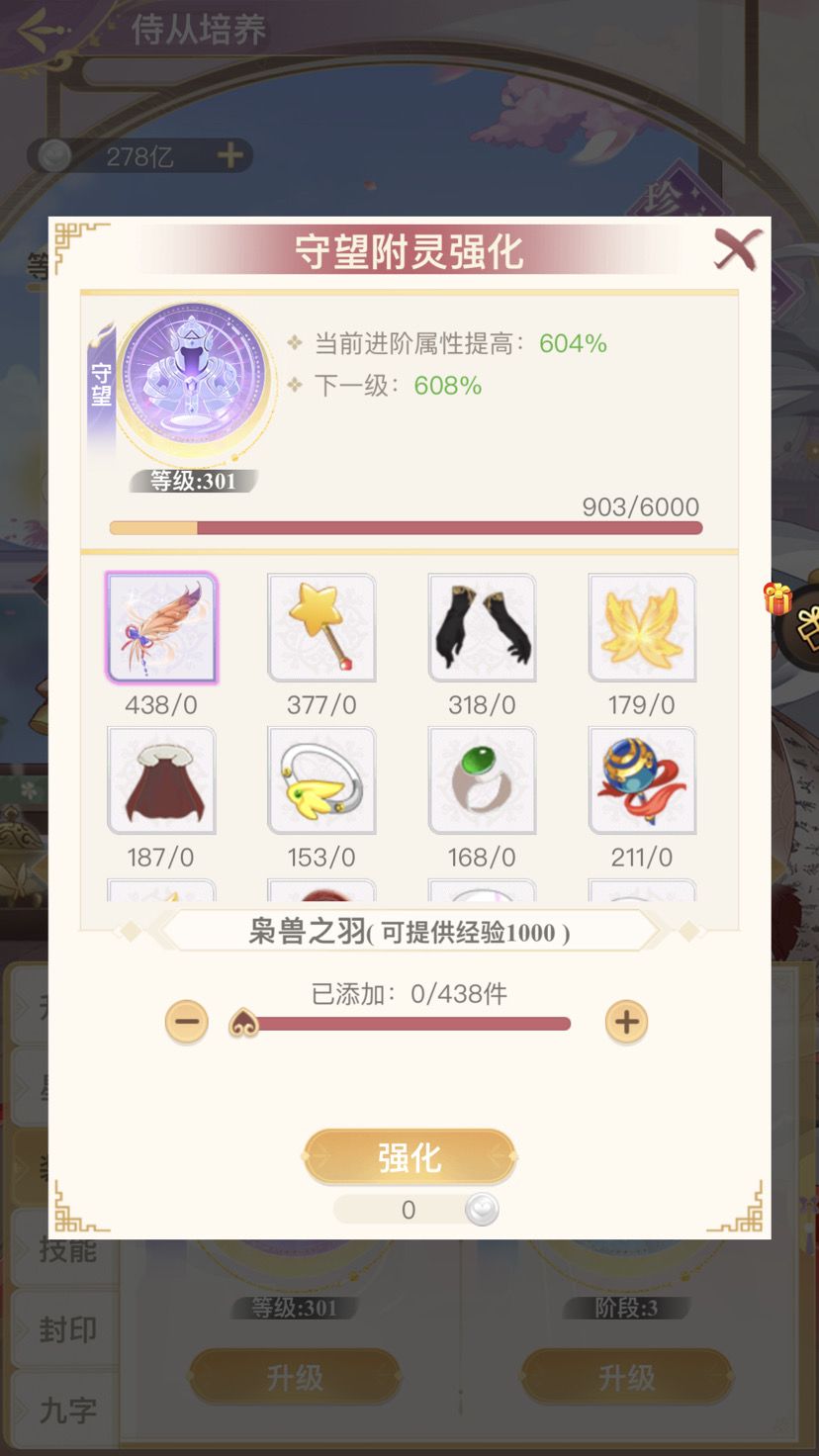Open the red gift box icon
Screen dimensions: 819x1456
click(x=779, y=597)
